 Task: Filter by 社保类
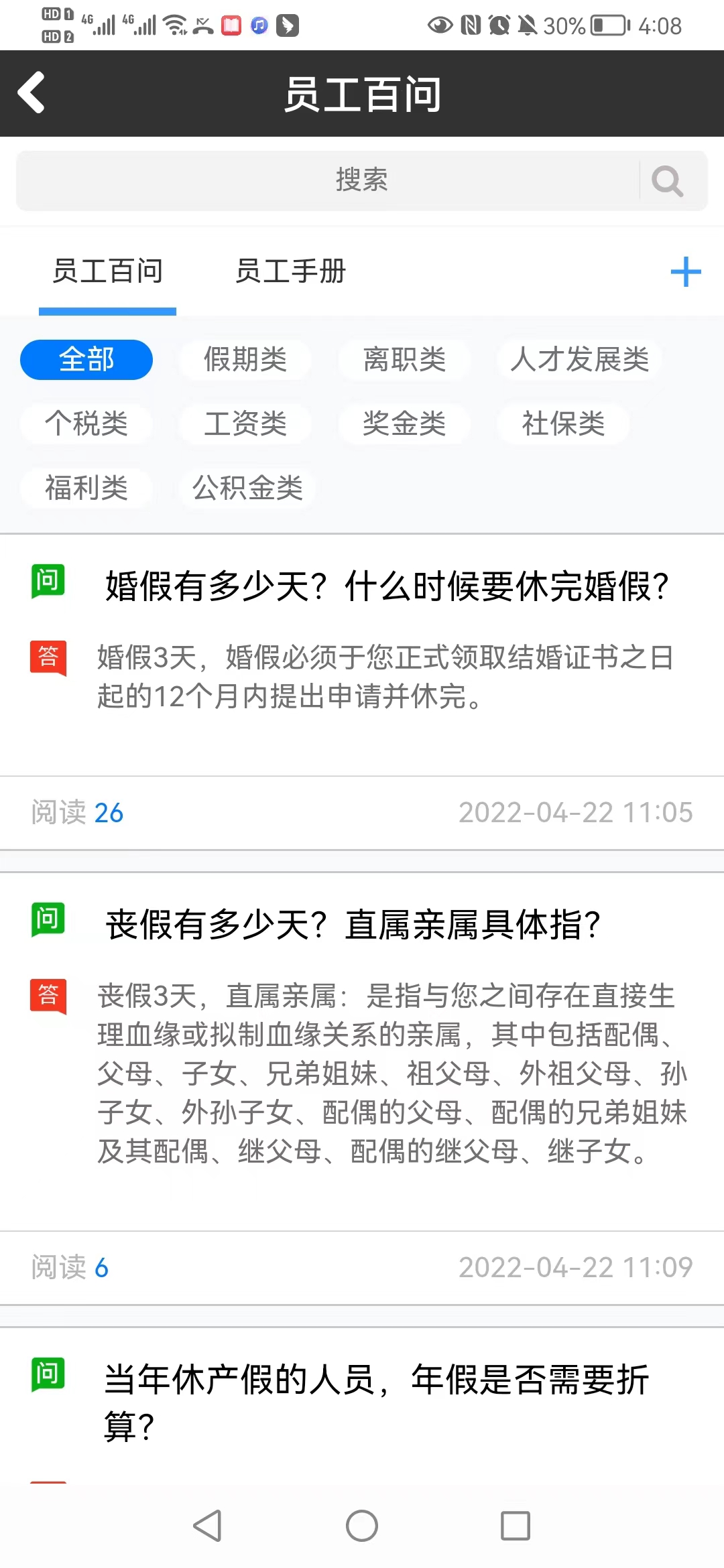(563, 423)
